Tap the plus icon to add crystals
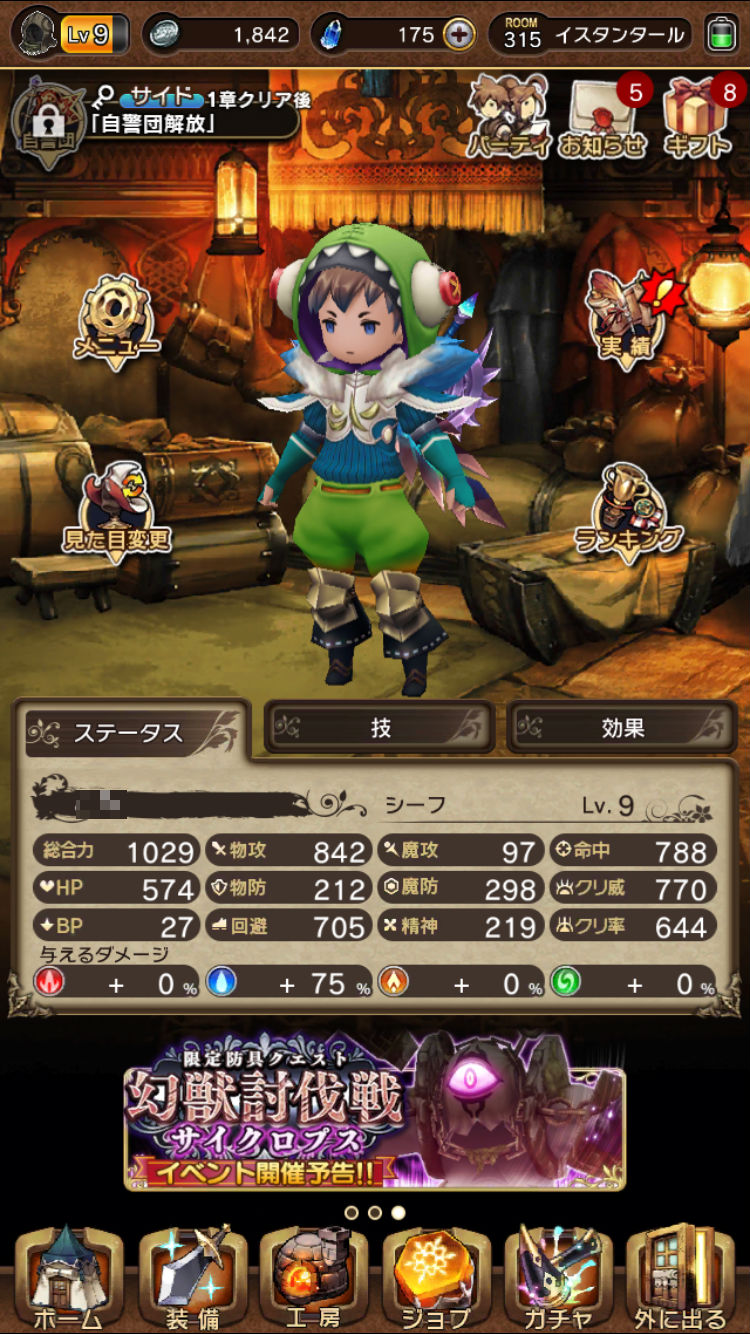Viewport: 750px width, 1334px height. 459,35
